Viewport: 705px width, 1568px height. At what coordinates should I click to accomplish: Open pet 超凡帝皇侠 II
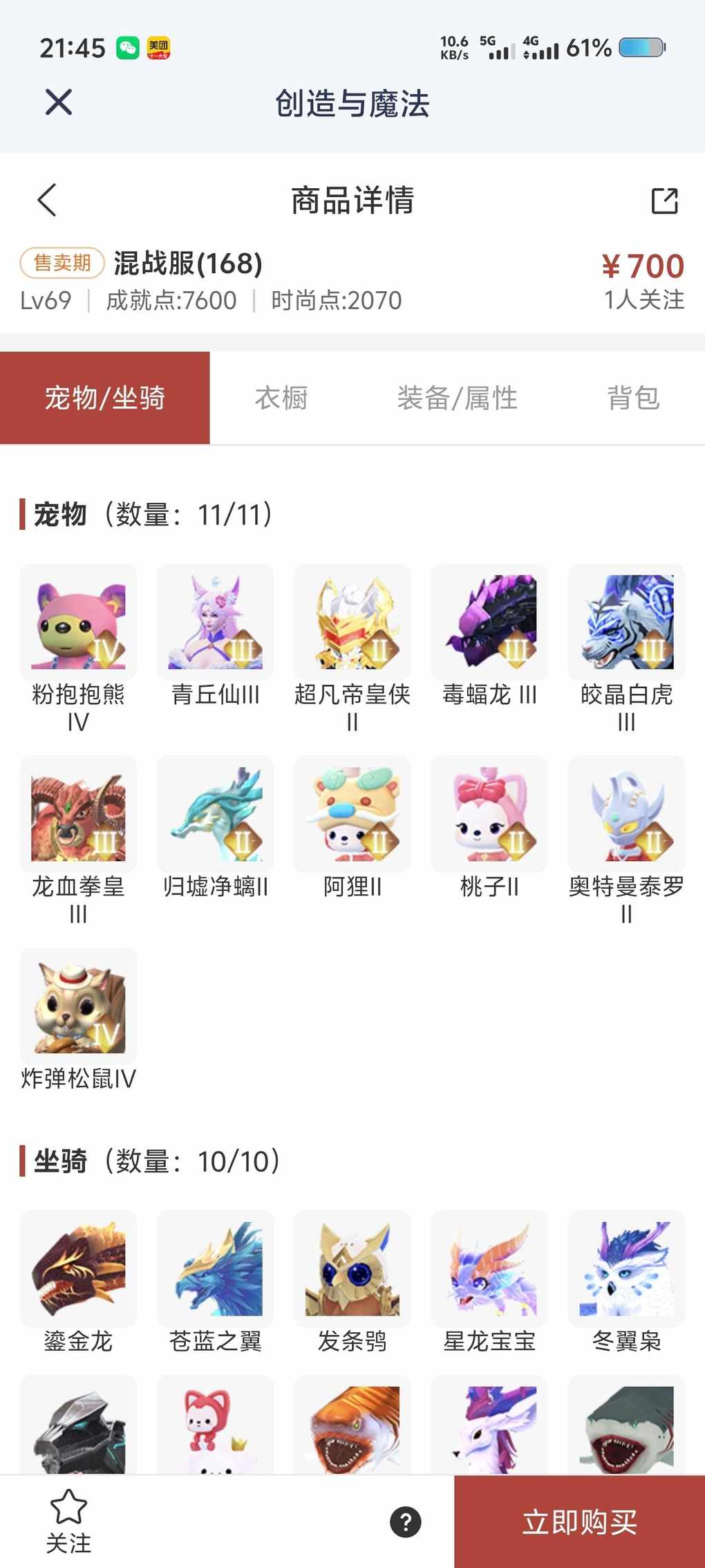pyautogui.click(x=352, y=622)
